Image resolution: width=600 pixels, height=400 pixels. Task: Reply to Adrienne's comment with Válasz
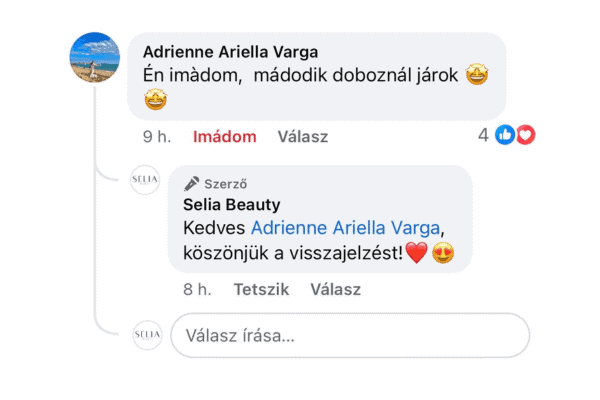point(303,136)
